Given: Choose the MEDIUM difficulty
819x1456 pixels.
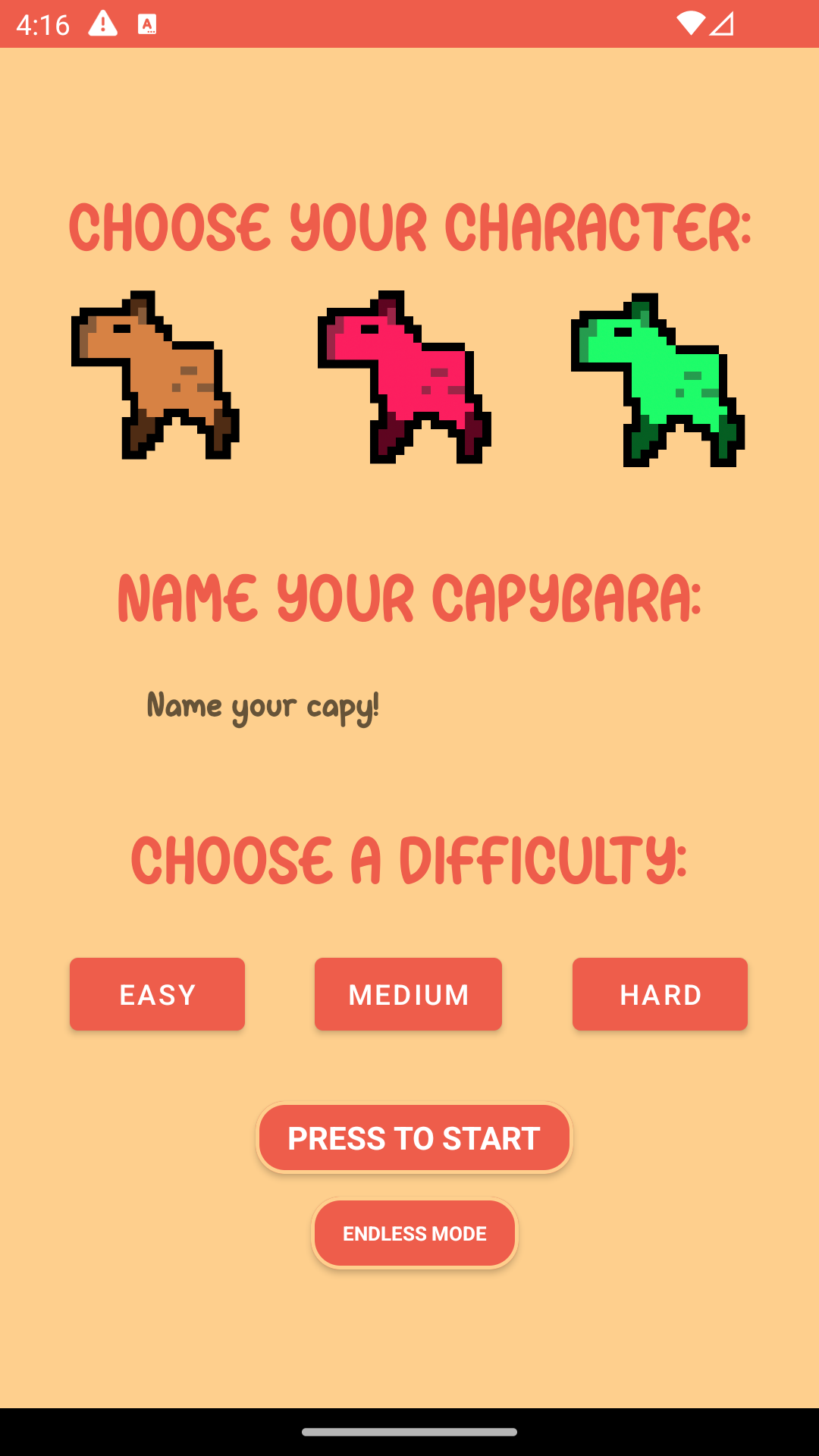Looking at the screenshot, I should (x=408, y=994).
